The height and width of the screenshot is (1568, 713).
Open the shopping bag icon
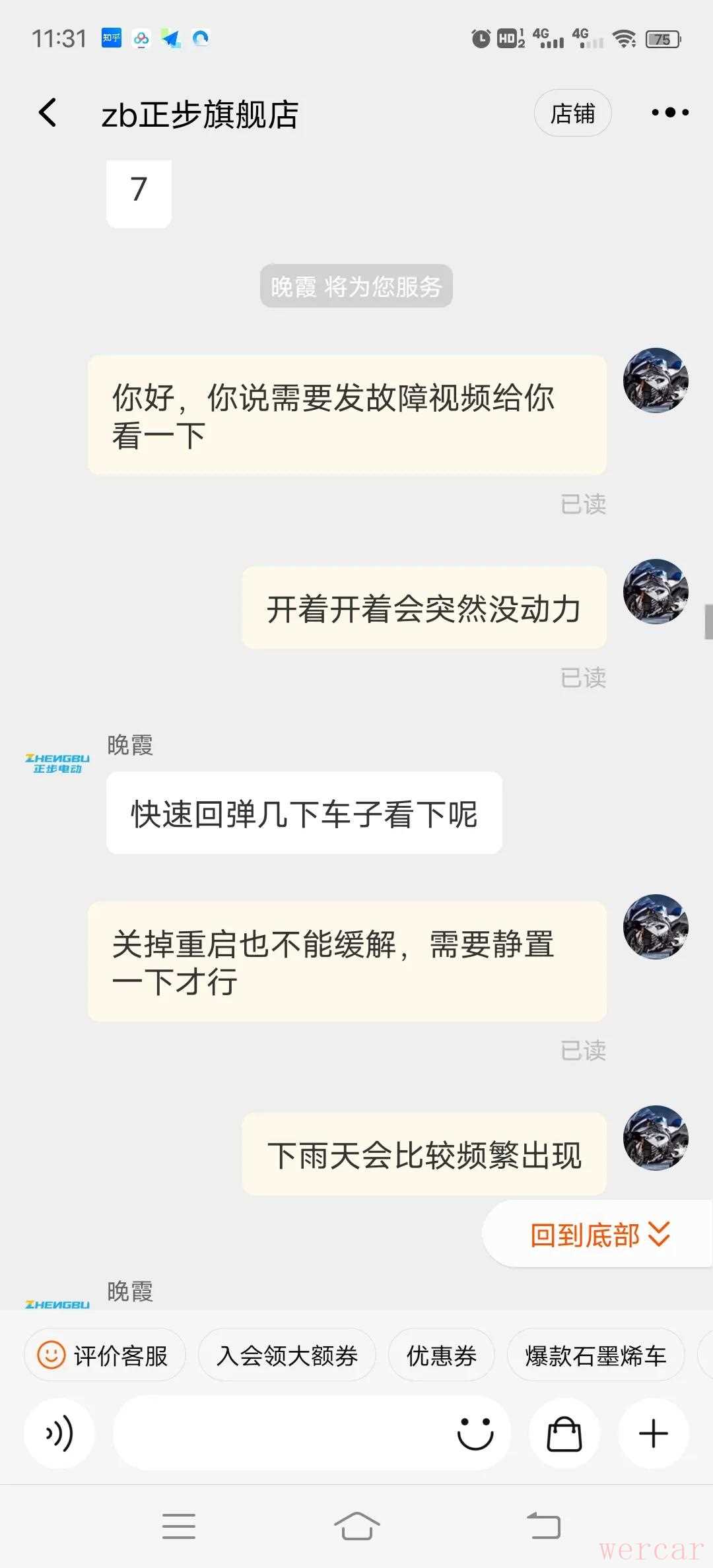564,1433
